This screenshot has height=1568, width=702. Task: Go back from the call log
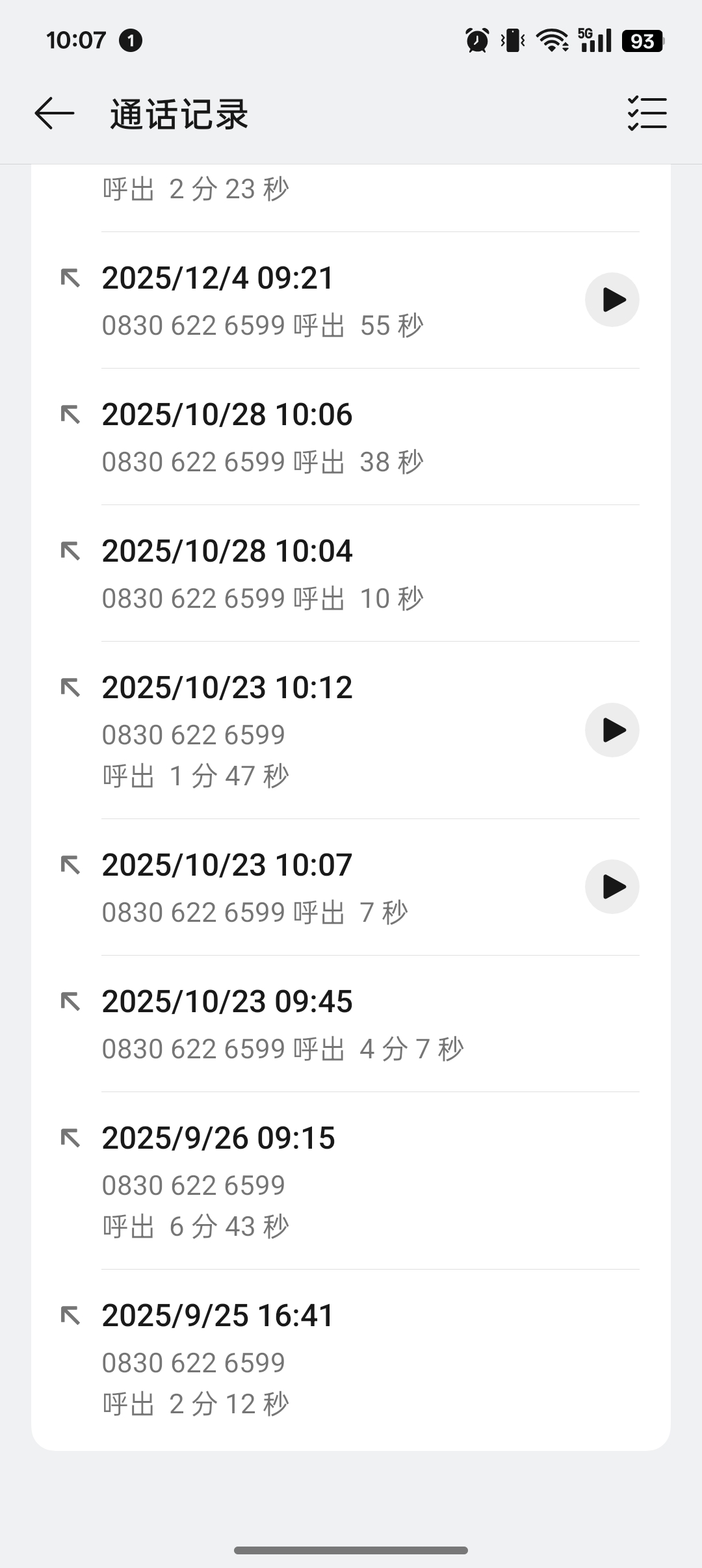[x=55, y=114]
